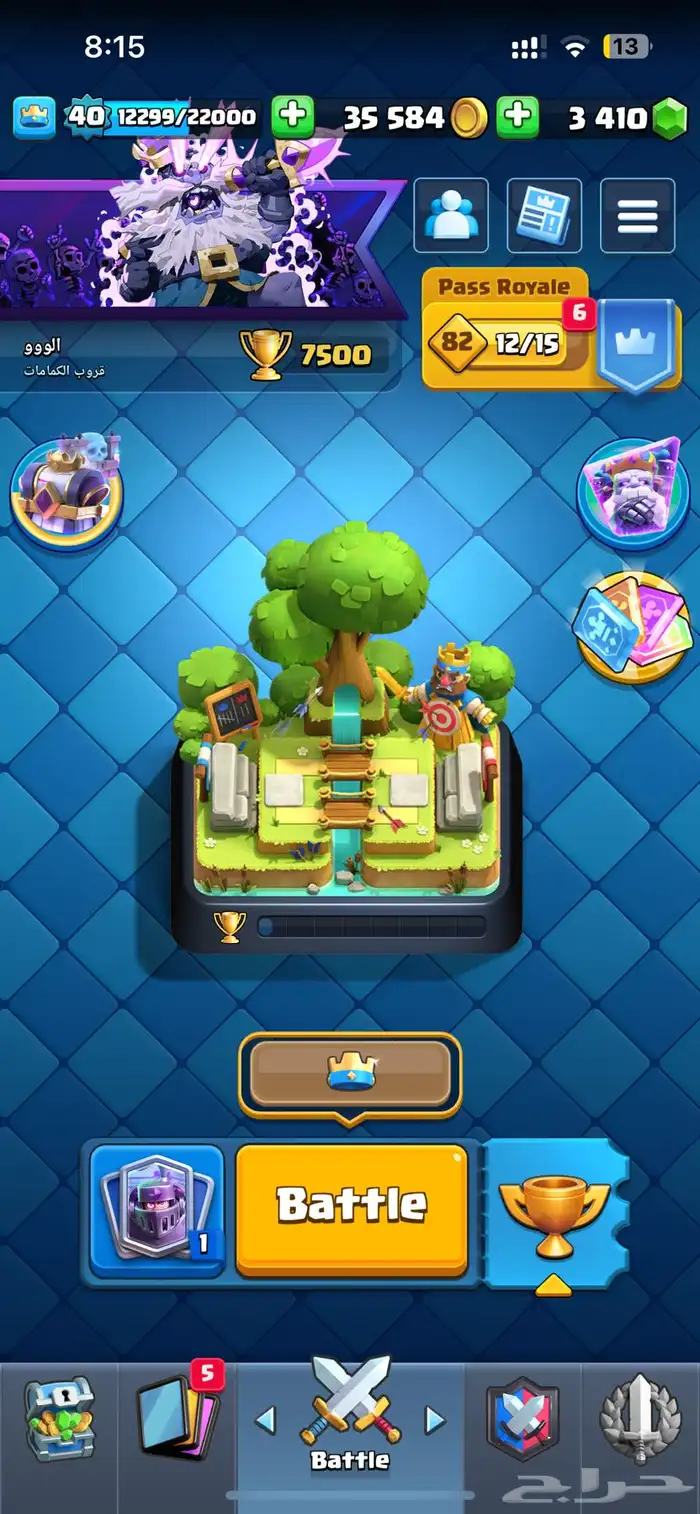Open the arena trophy road

tap(346, 740)
